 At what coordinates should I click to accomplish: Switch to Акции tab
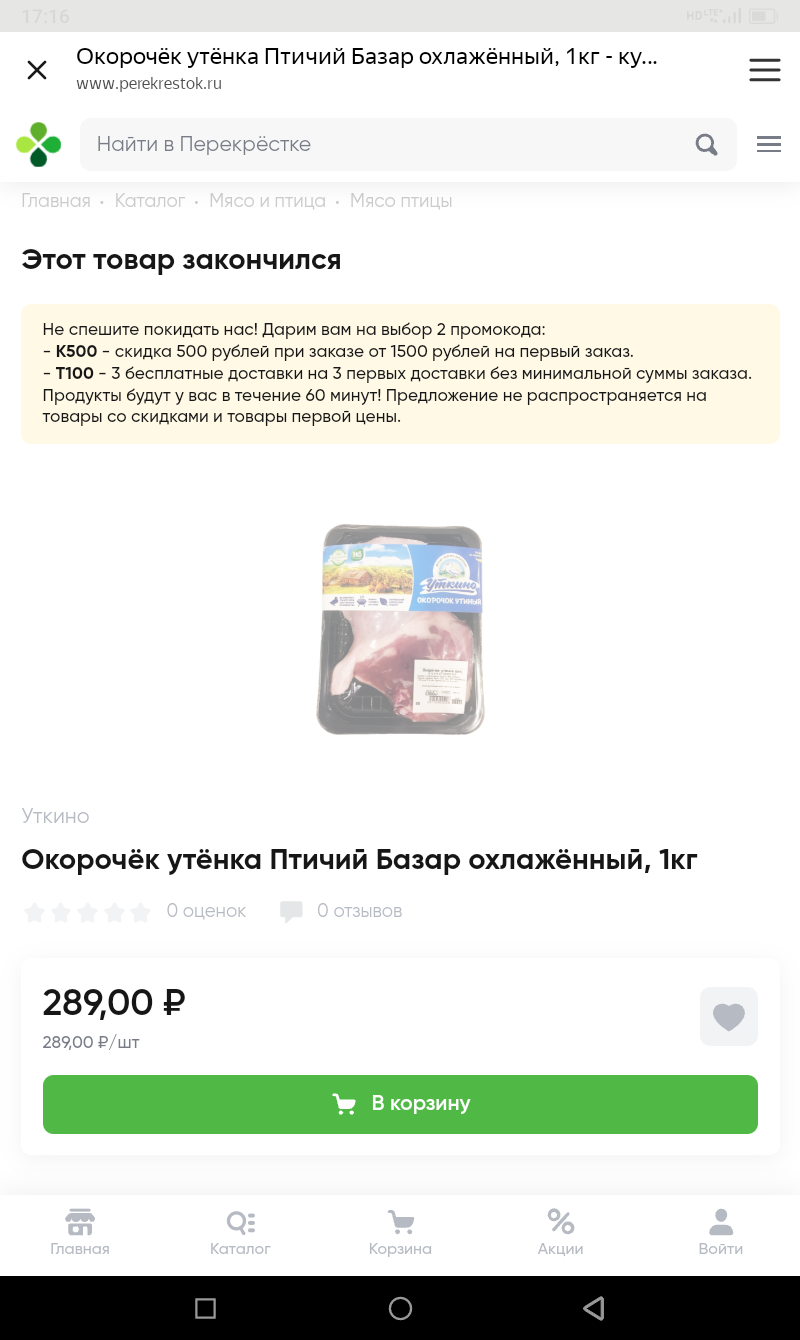coord(560,1232)
